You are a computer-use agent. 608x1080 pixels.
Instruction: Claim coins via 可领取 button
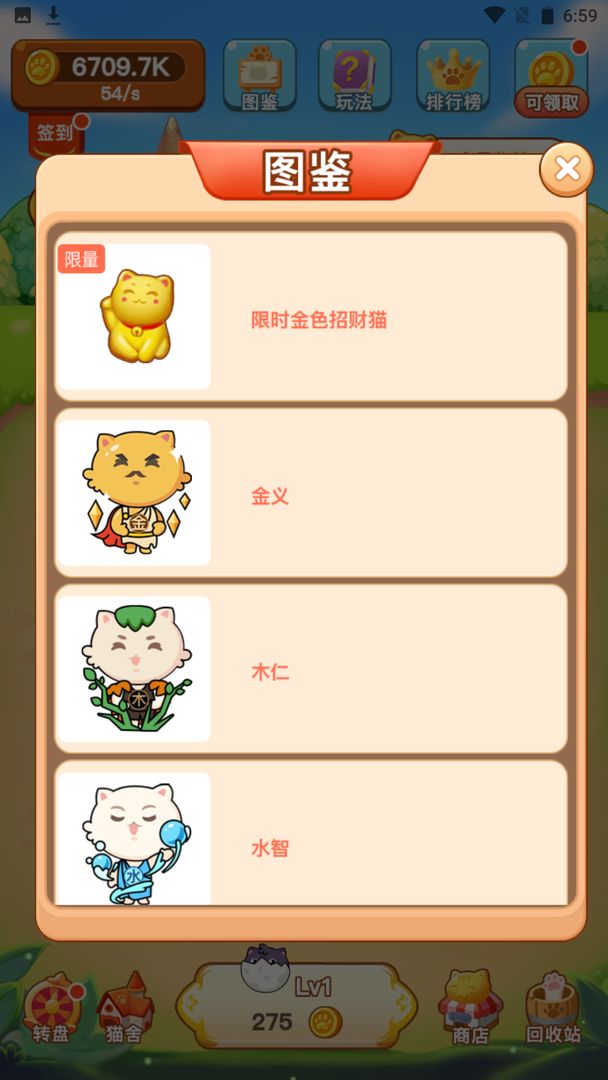(x=551, y=77)
